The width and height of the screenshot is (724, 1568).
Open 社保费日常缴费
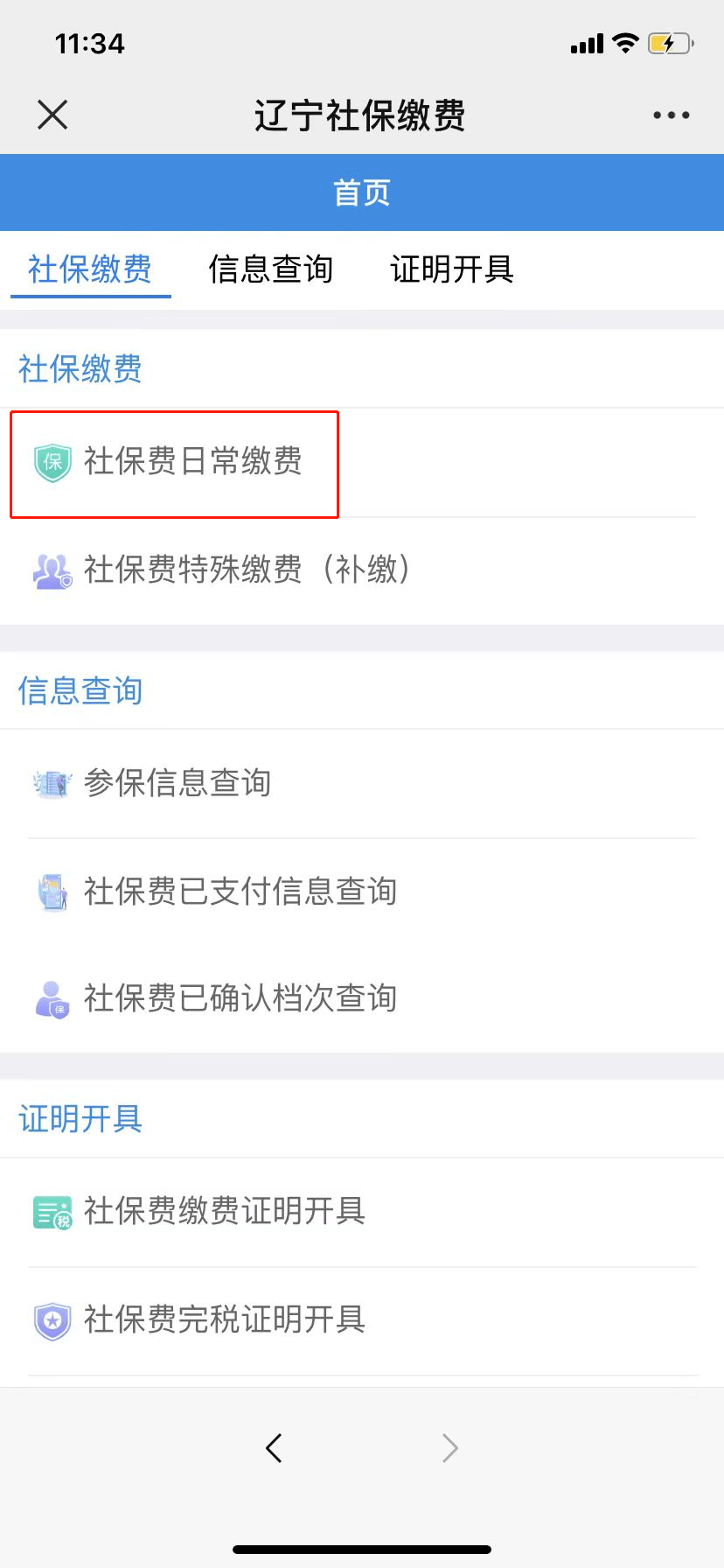click(192, 461)
